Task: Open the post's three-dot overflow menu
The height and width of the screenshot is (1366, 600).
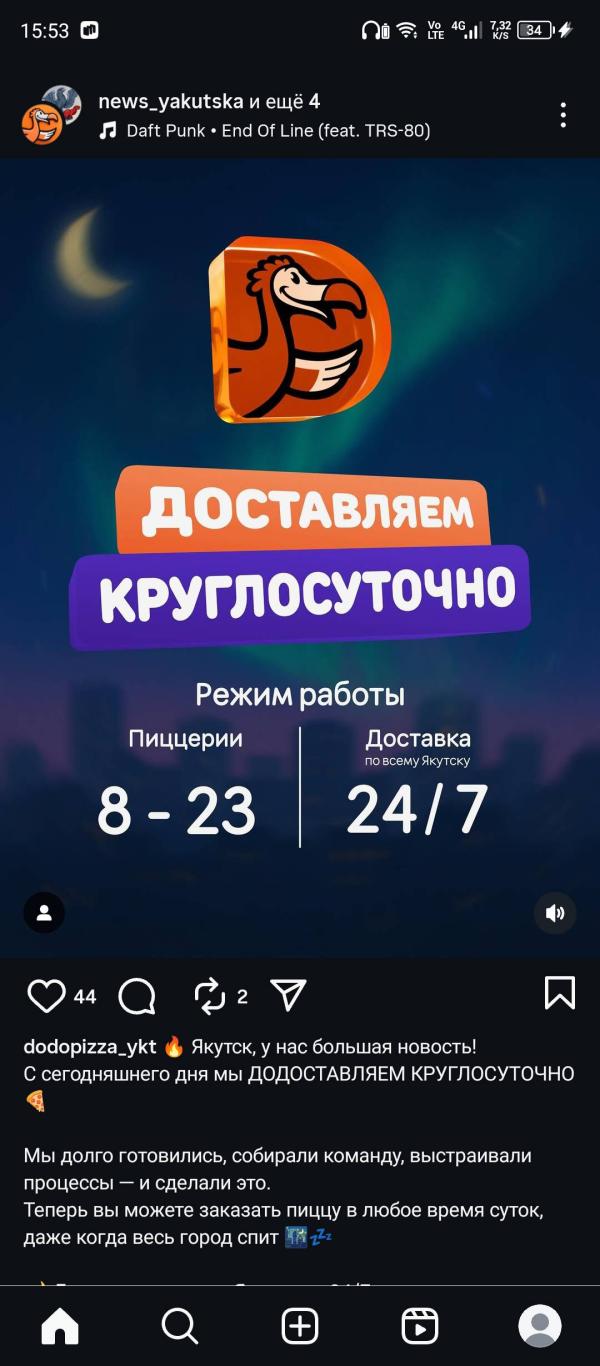Action: [x=563, y=115]
